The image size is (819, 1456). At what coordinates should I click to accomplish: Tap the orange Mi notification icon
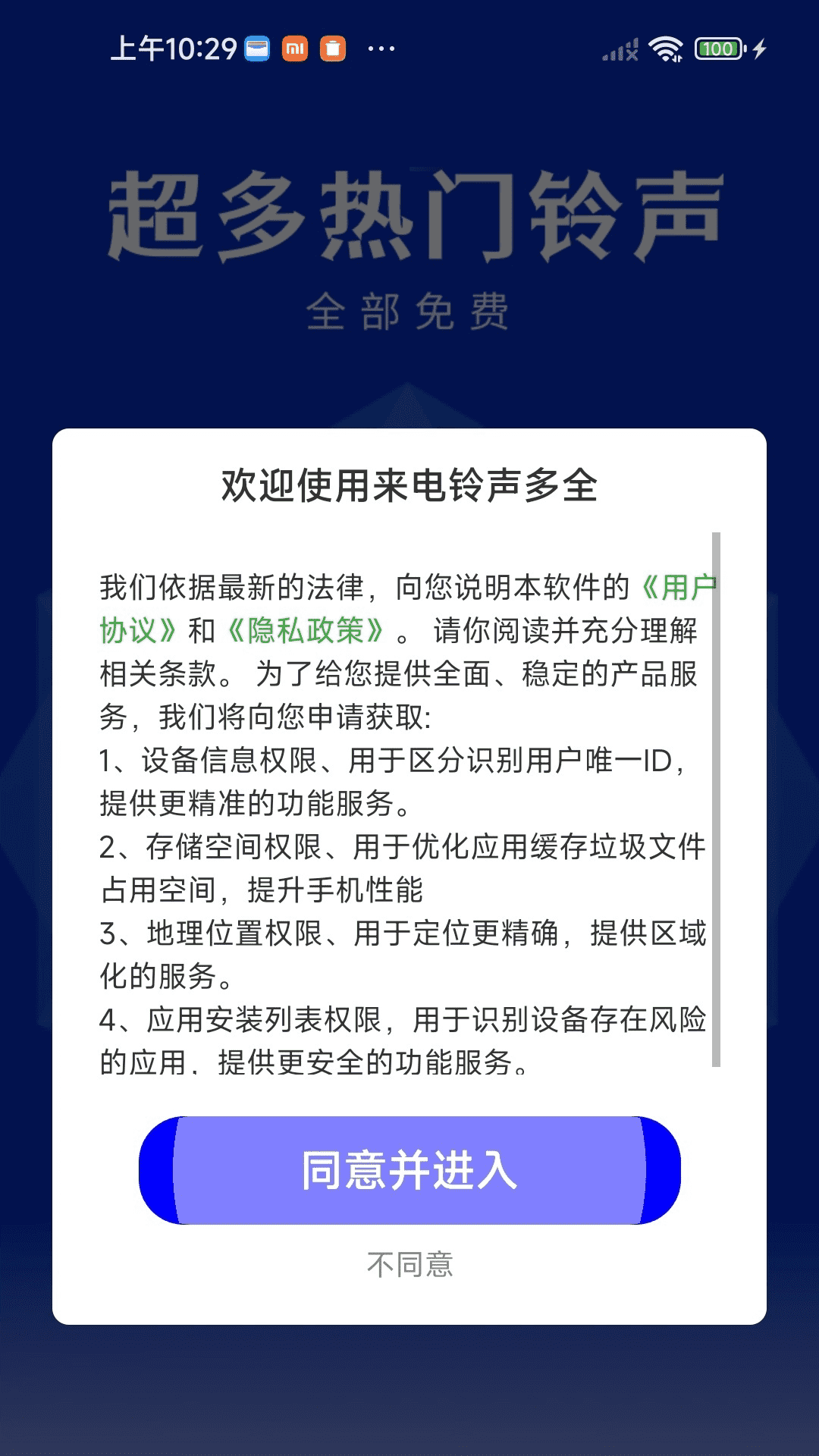(295, 48)
